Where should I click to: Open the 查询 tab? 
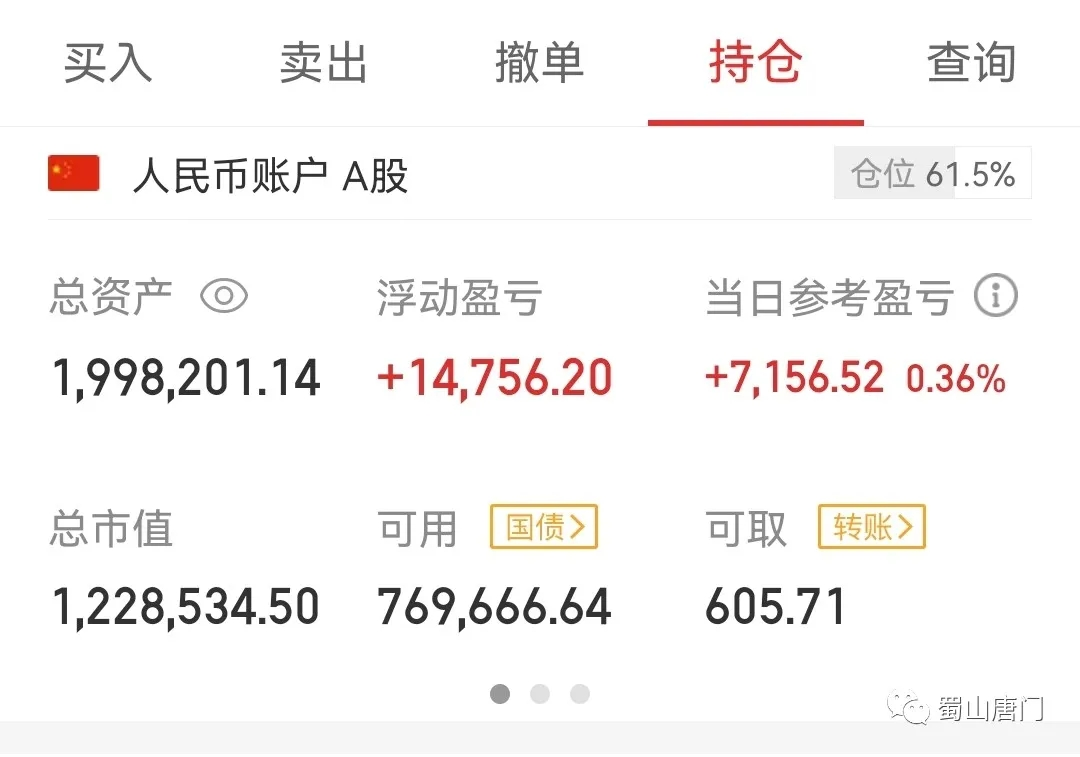971,64
